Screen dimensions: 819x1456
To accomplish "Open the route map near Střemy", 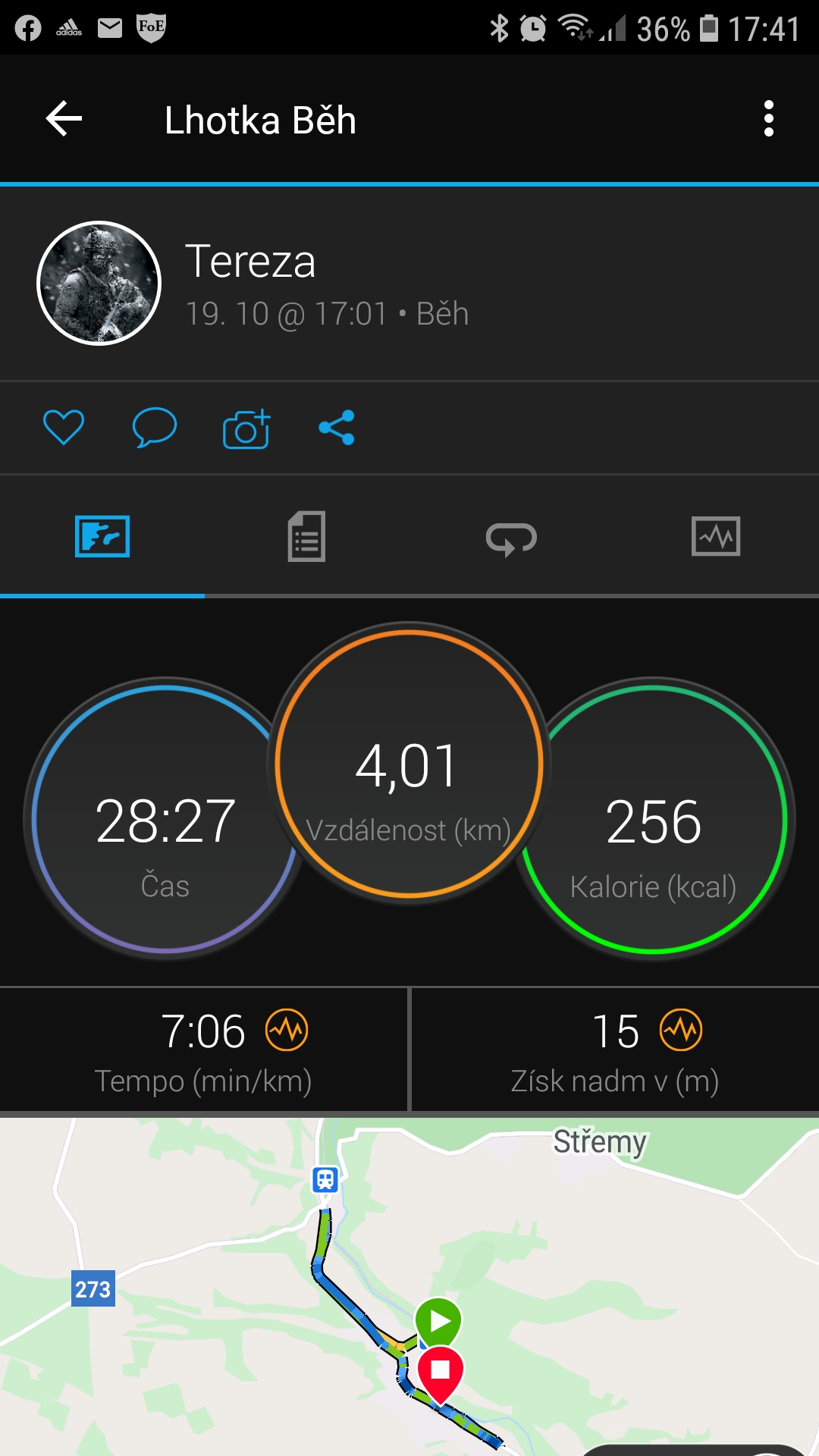I will pyautogui.click(x=409, y=1287).
